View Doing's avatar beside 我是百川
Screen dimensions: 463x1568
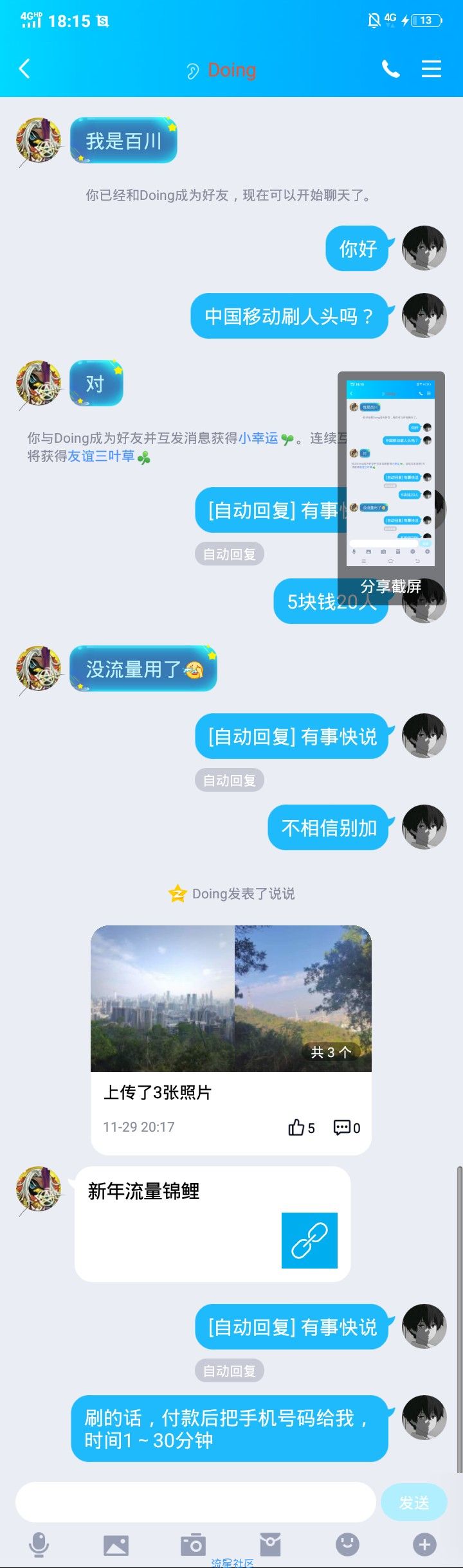click(39, 140)
